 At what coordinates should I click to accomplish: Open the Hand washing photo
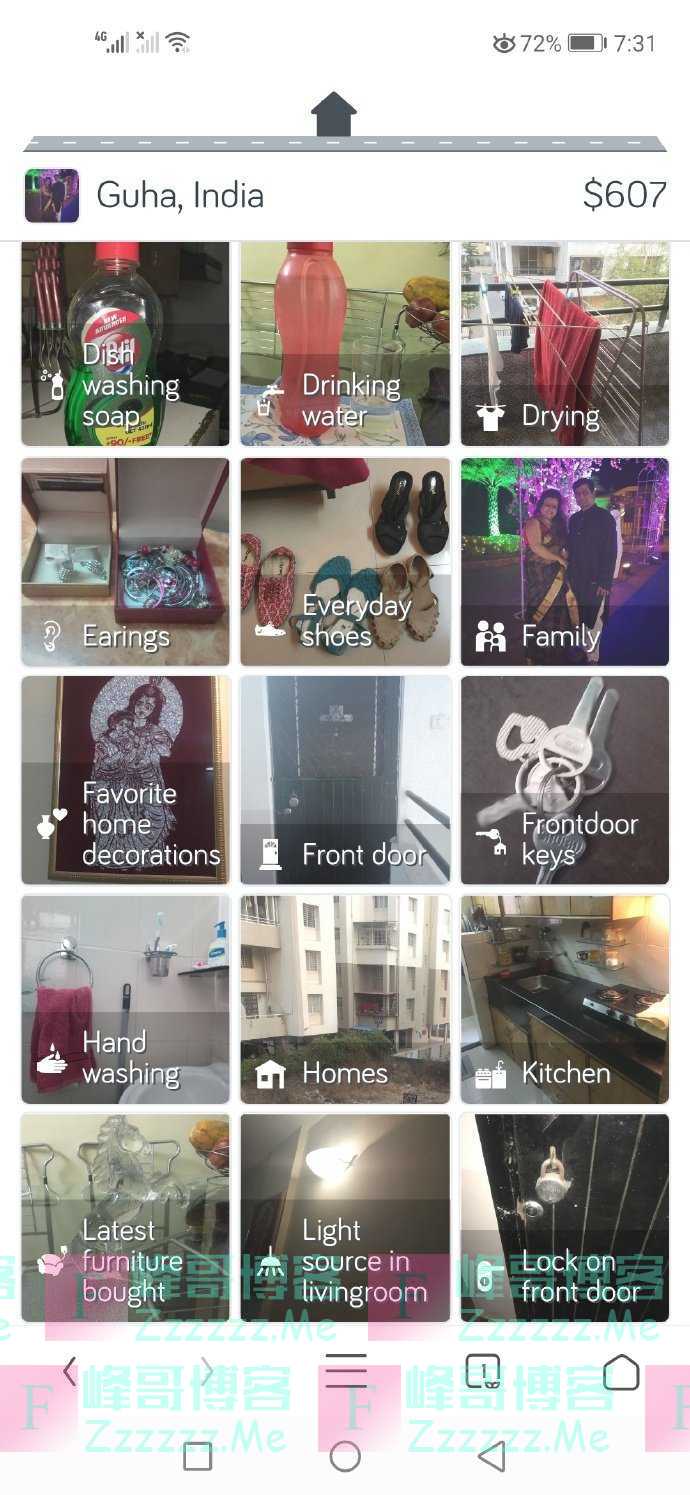pyautogui.click(x=125, y=999)
